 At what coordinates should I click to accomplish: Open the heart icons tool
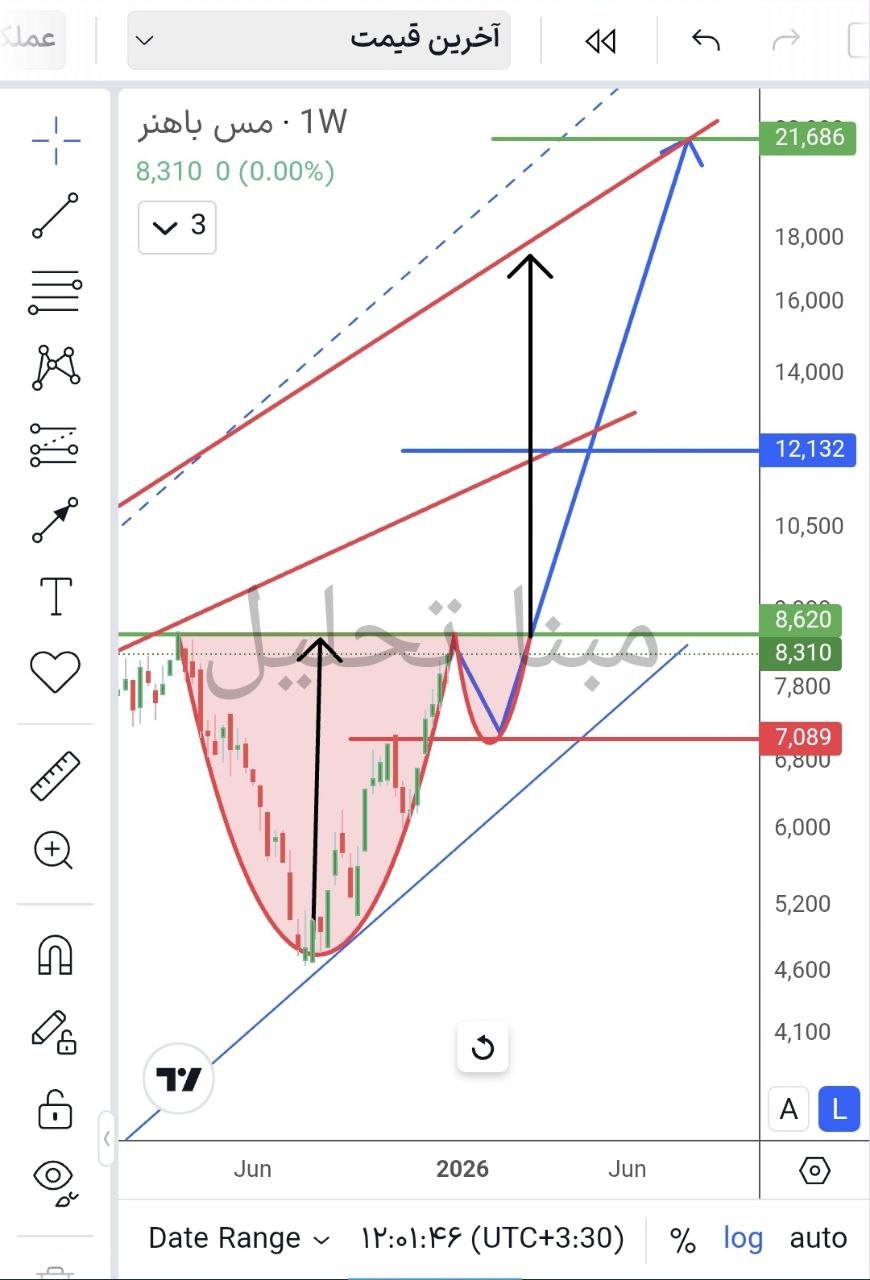[56, 672]
